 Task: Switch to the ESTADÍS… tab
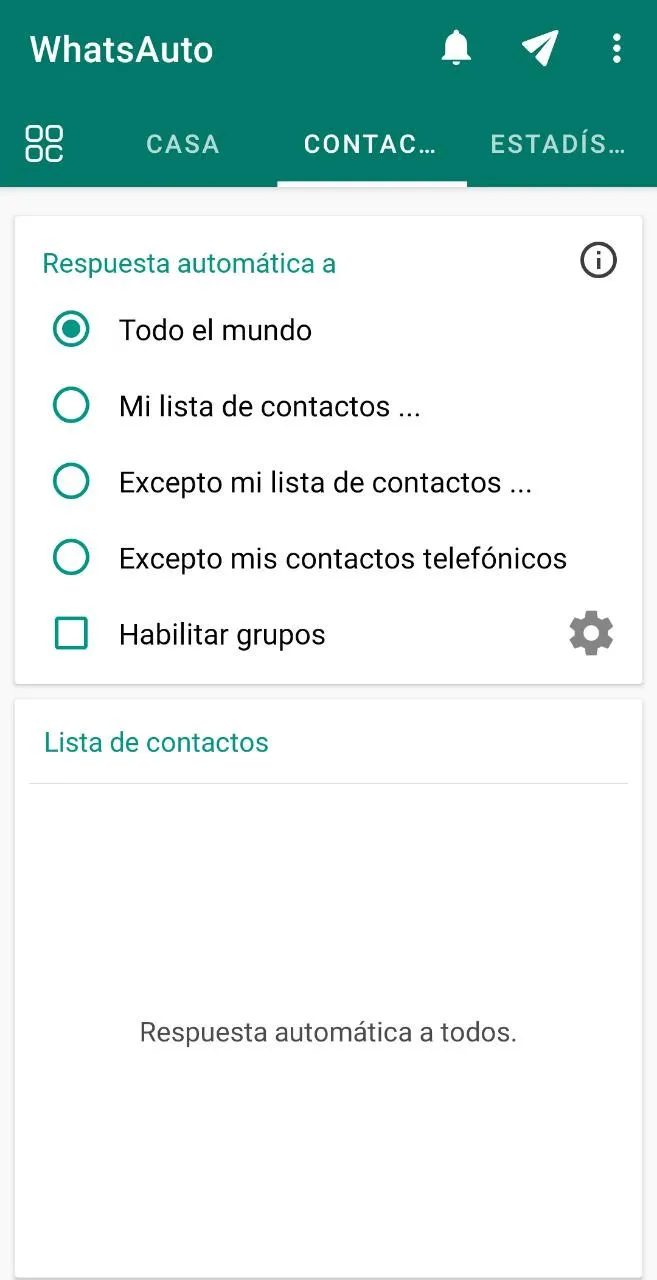click(558, 144)
